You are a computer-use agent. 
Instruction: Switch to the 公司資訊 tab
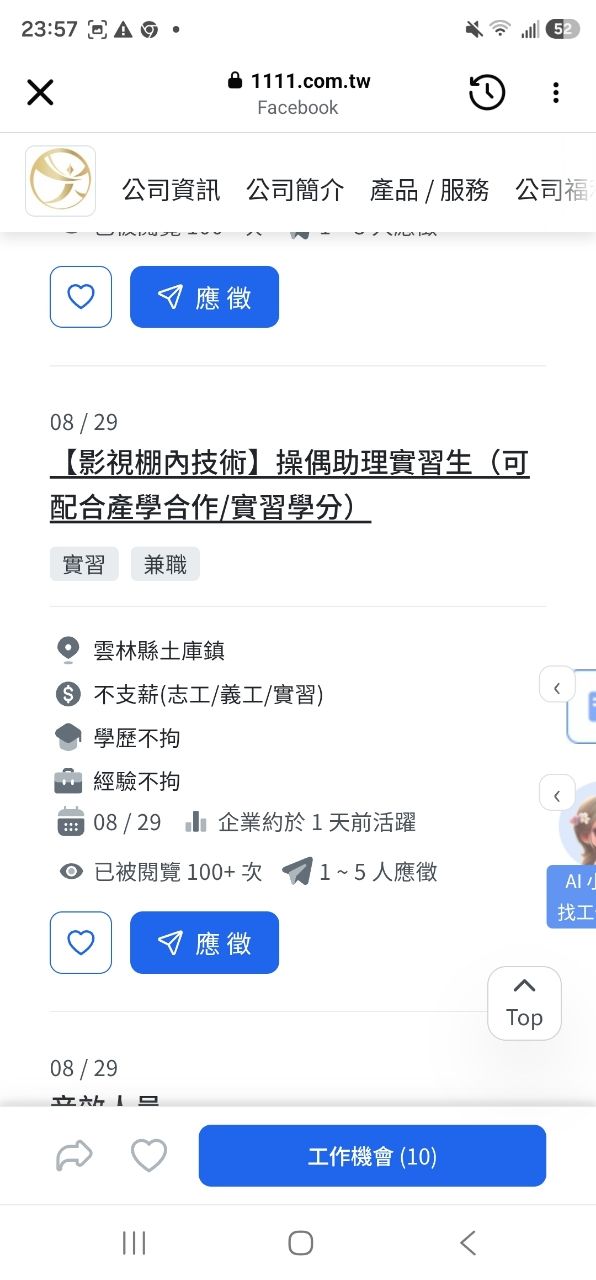171,189
